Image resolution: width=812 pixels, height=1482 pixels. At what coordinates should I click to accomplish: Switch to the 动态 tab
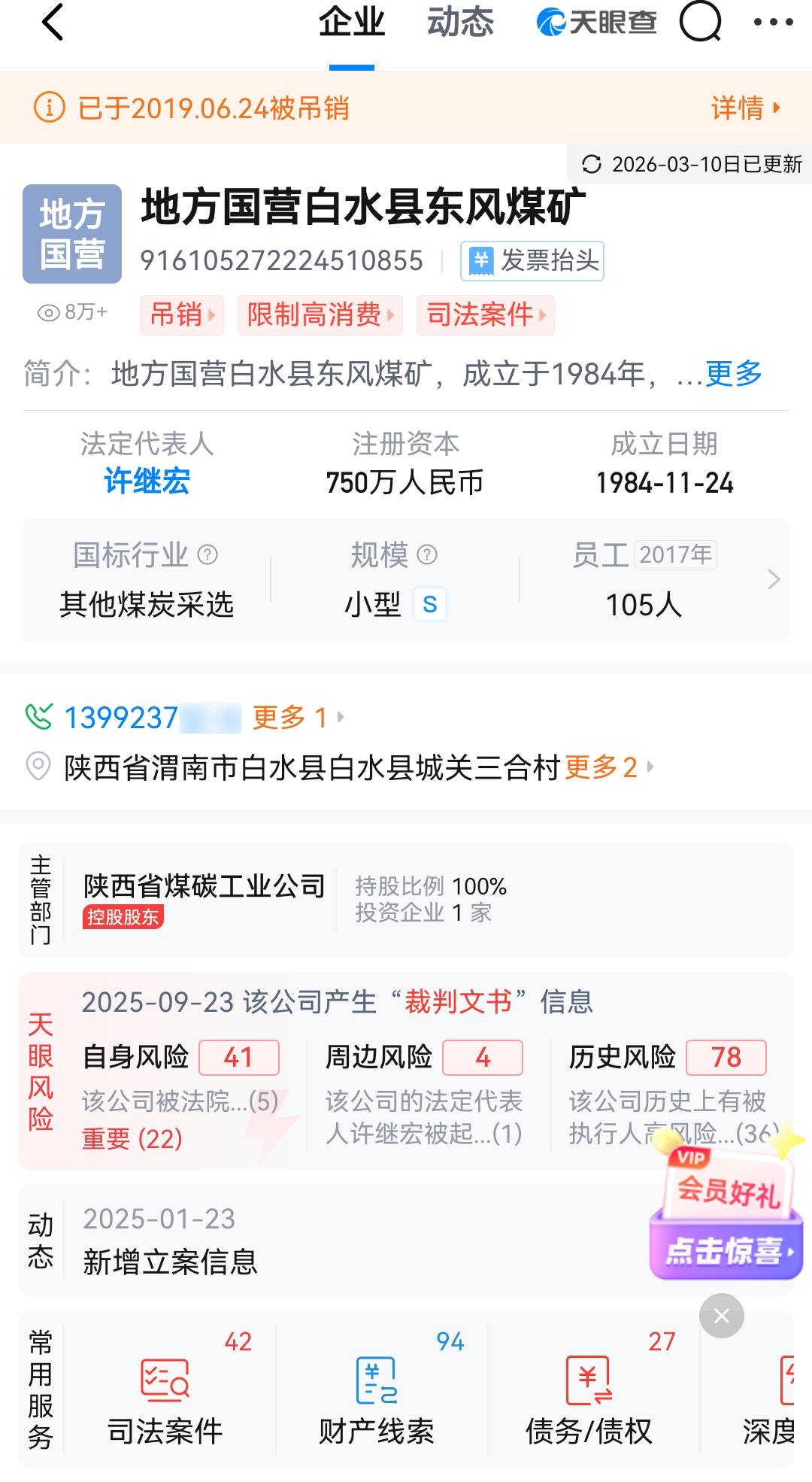460,23
